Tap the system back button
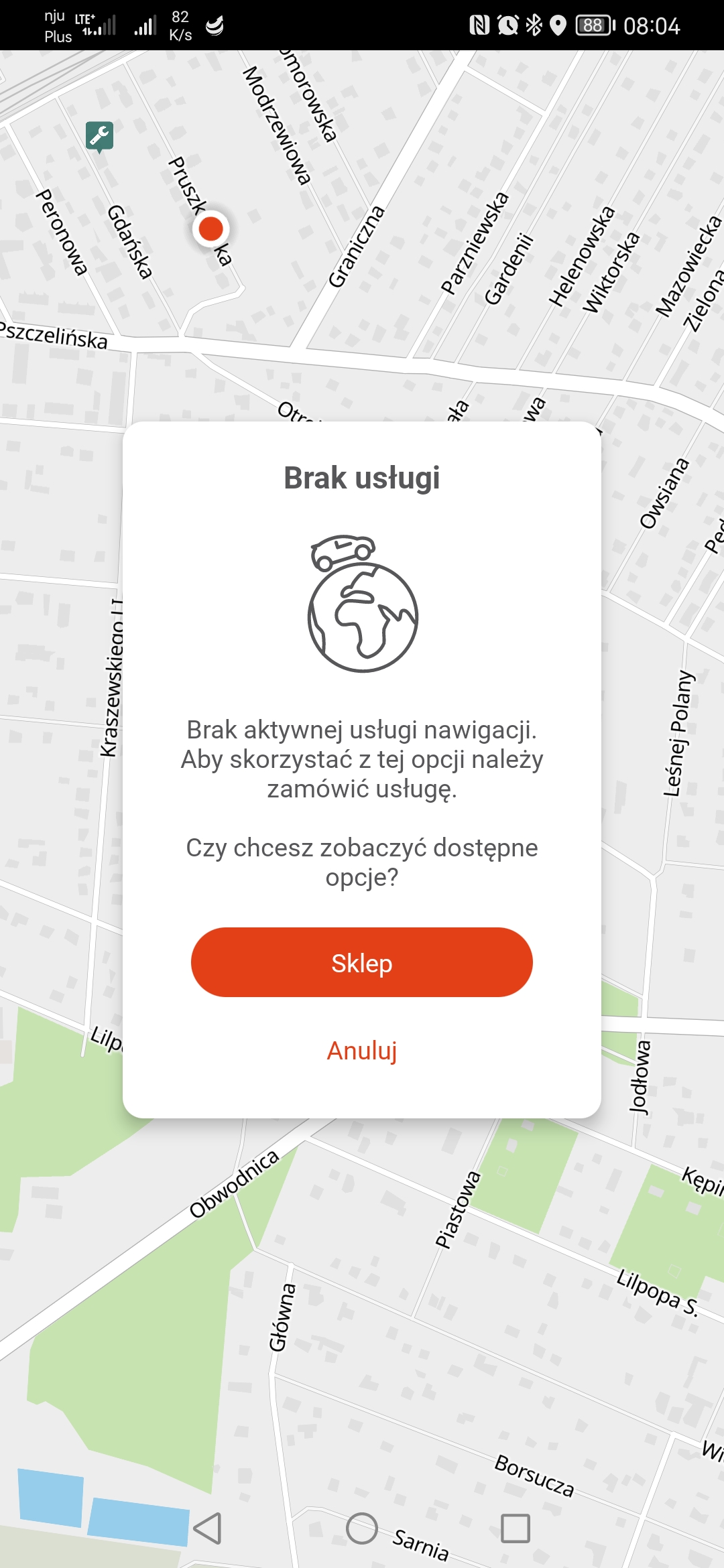 [x=207, y=1528]
